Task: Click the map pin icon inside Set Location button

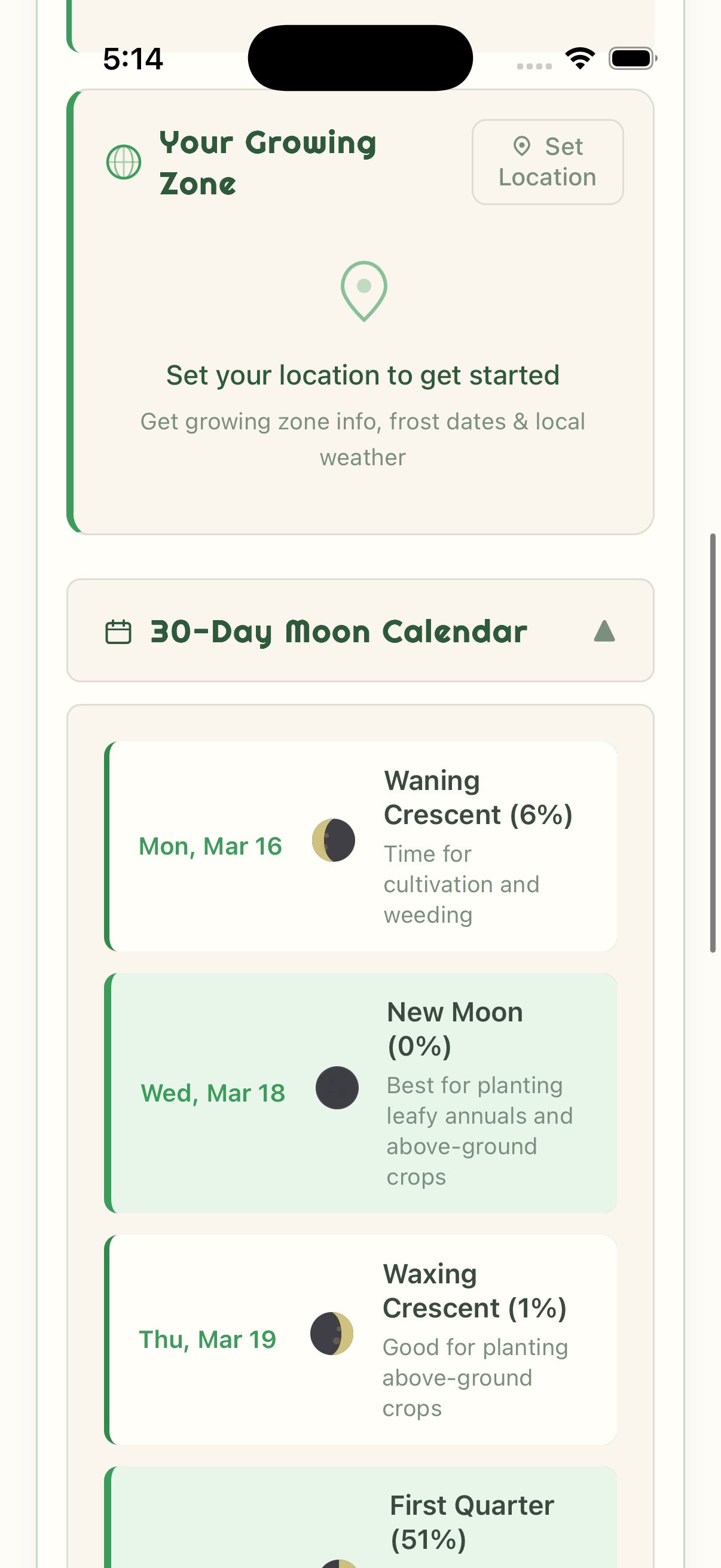Action: tap(522, 146)
